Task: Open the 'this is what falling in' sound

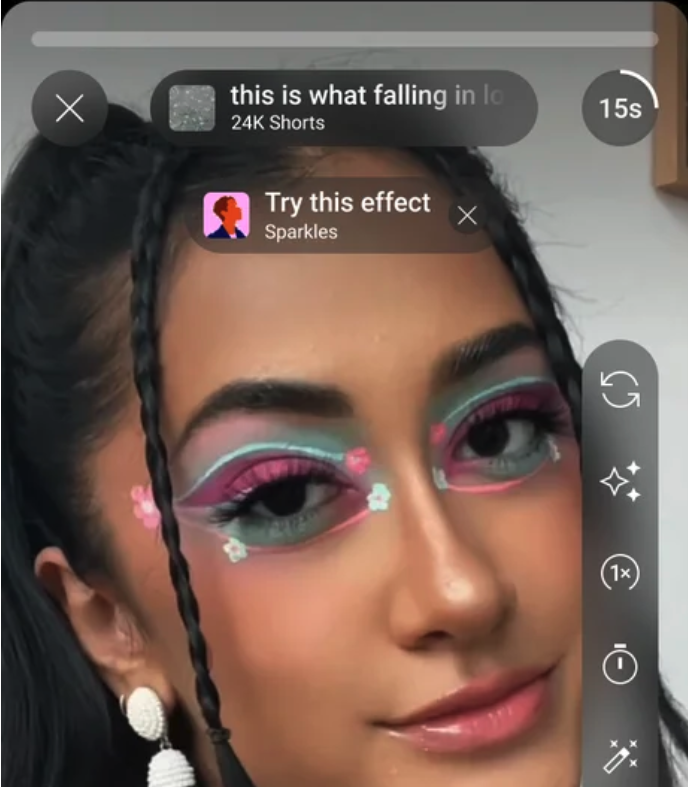Action: click(343, 108)
